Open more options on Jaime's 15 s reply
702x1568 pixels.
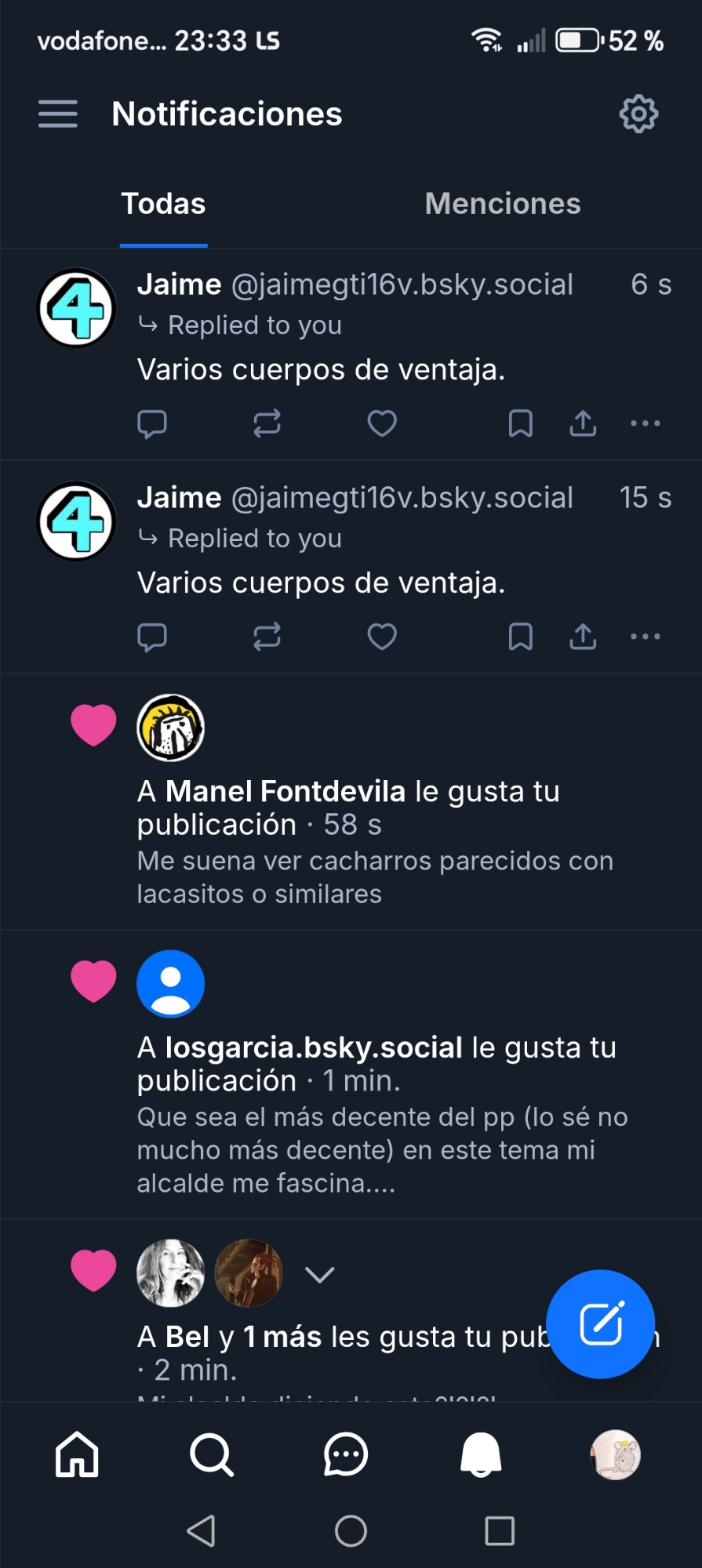tap(645, 637)
